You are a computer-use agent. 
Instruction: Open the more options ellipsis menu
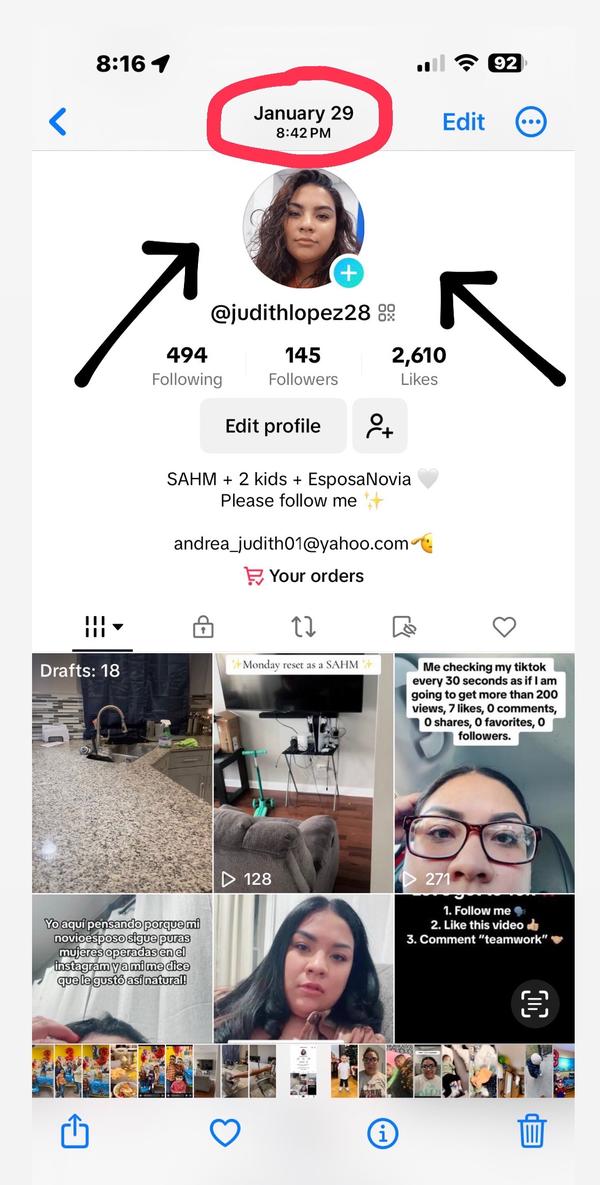coord(531,122)
